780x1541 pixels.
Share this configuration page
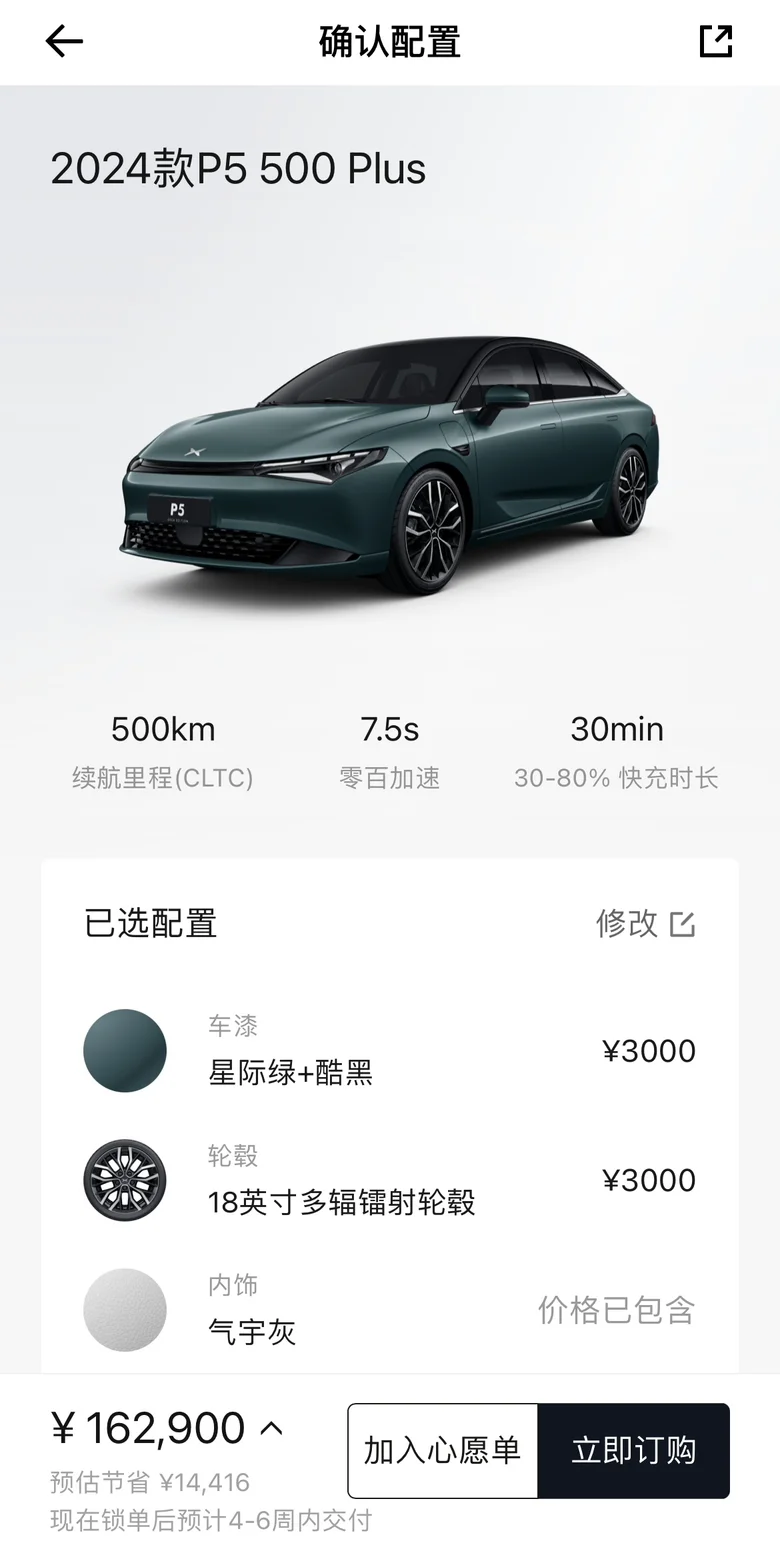(715, 41)
